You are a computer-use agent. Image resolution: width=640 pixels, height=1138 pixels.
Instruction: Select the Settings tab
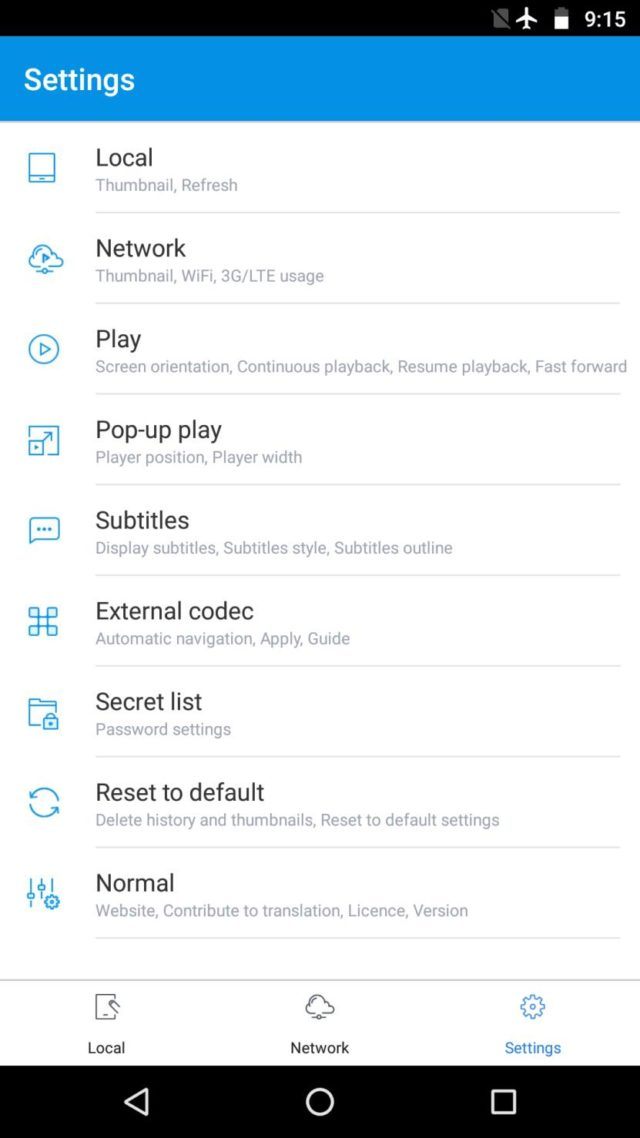coord(532,1023)
